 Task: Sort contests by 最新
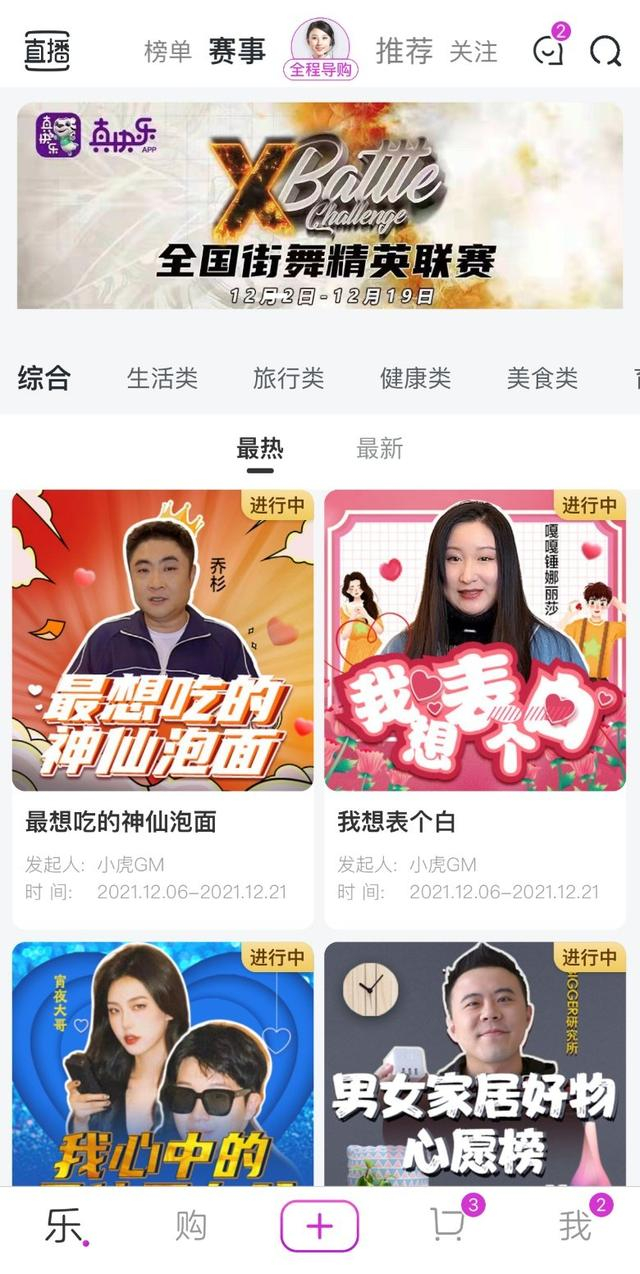pos(380,449)
